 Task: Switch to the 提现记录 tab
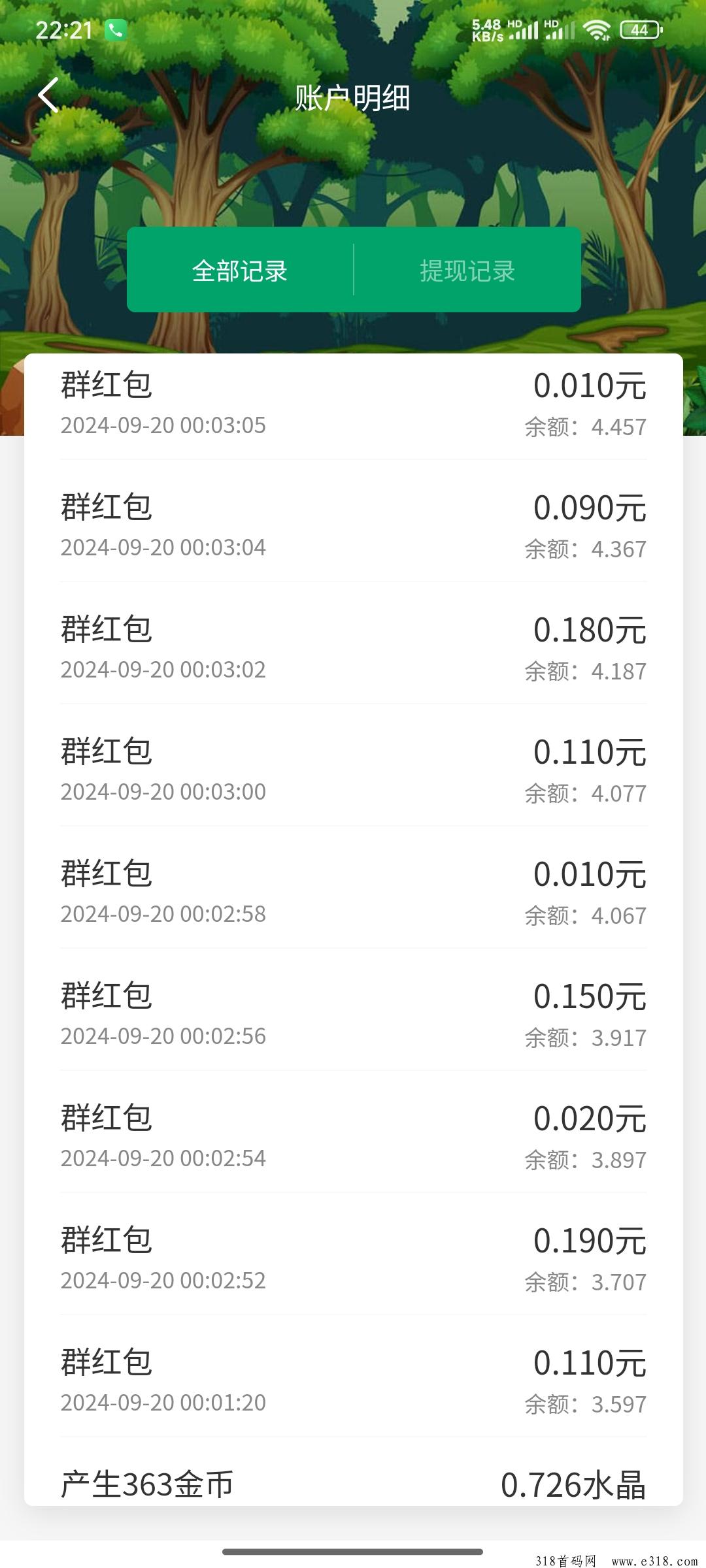(467, 270)
